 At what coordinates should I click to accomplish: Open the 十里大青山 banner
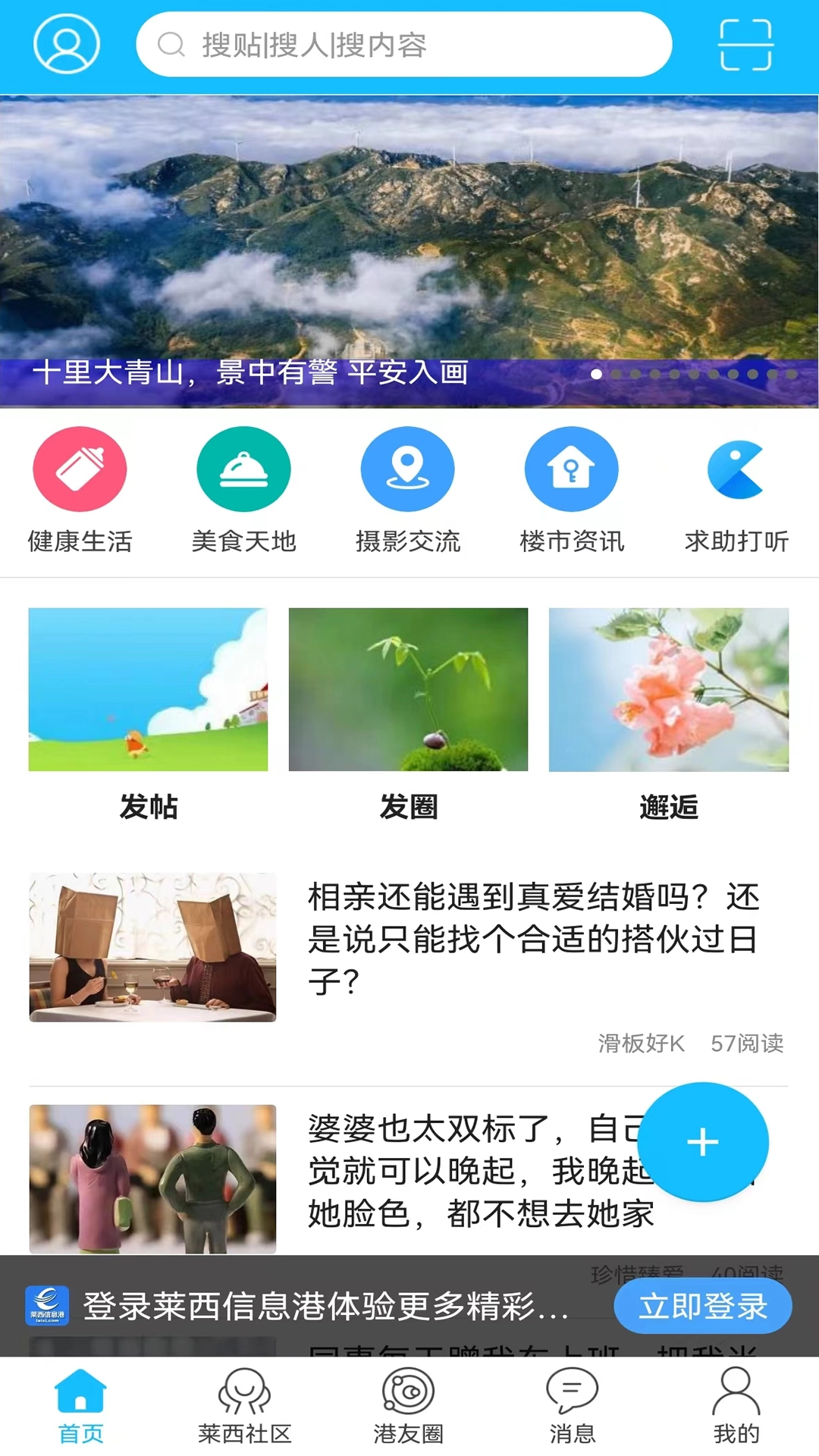coord(409,250)
